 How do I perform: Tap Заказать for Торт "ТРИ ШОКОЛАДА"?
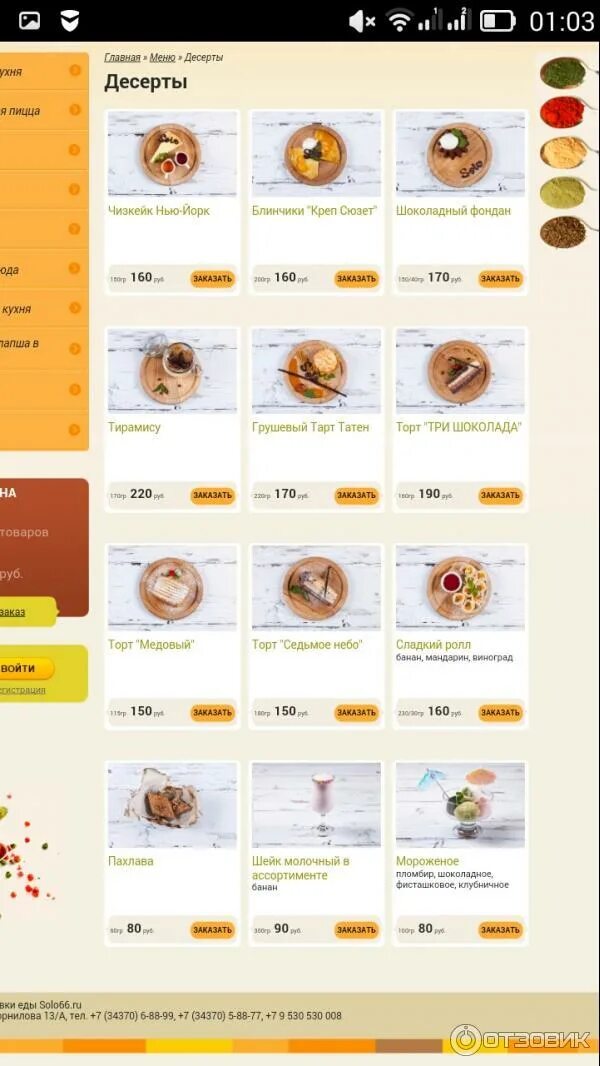point(500,496)
